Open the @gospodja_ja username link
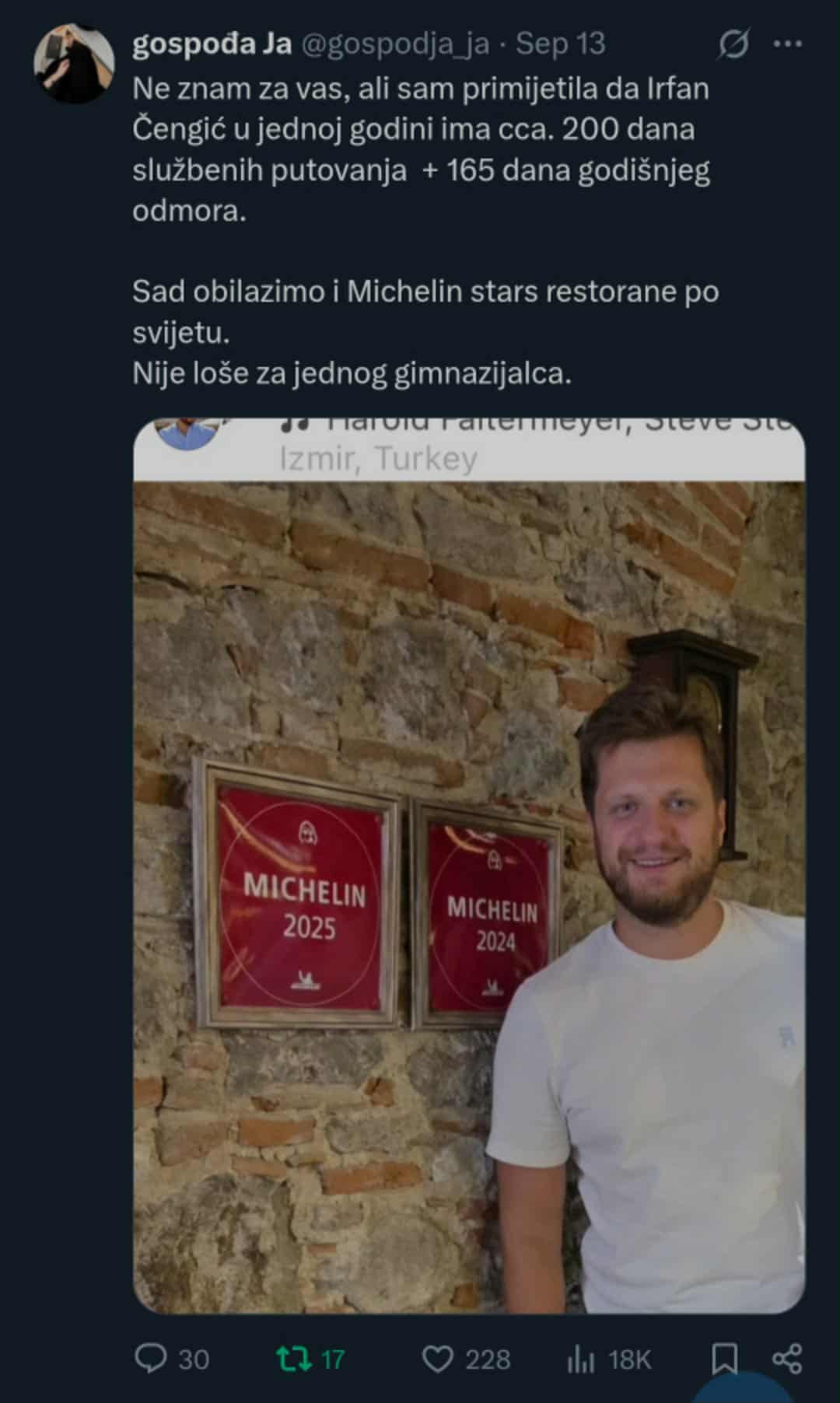Image resolution: width=840 pixels, height=1403 pixels. (x=395, y=44)
